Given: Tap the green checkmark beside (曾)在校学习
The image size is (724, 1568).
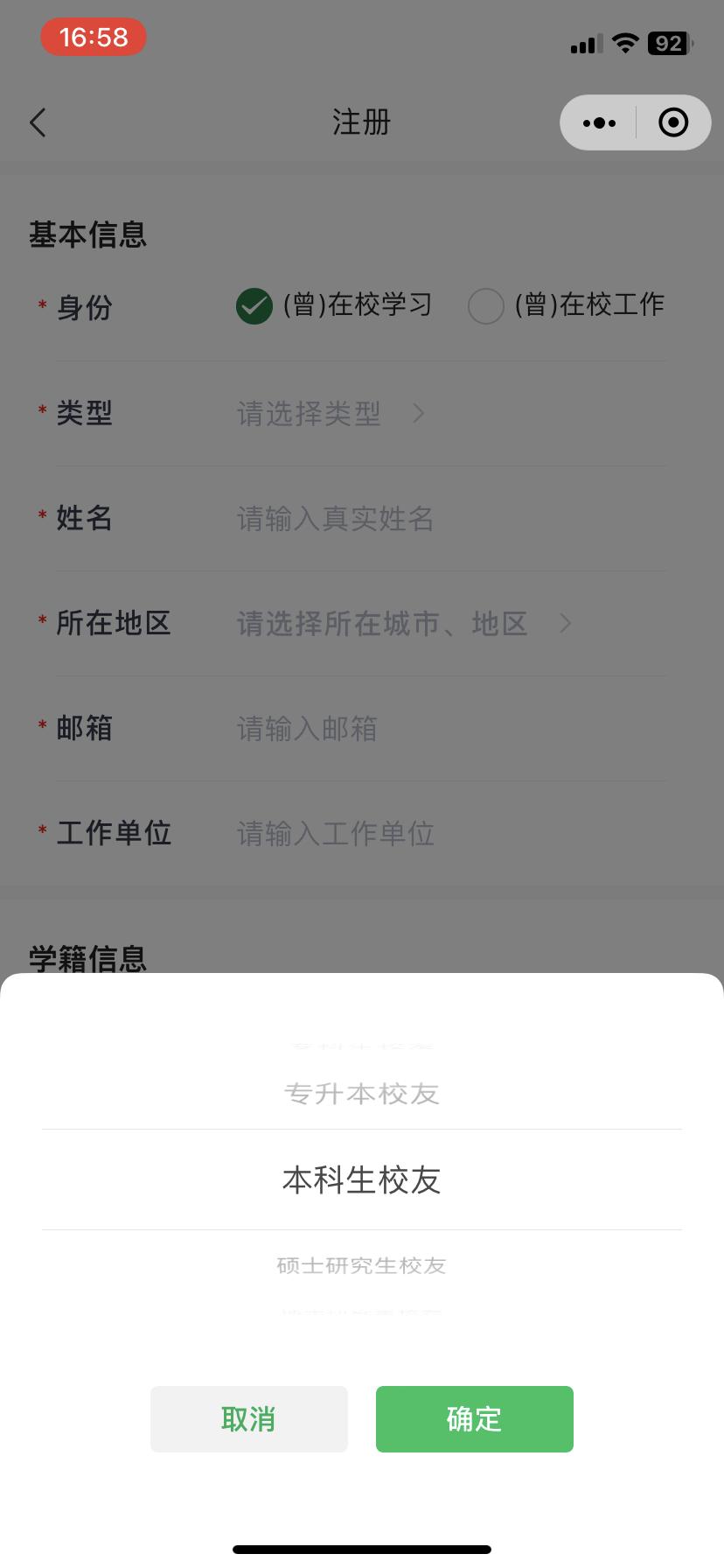Looking at the screenshot, I should 254,306.
